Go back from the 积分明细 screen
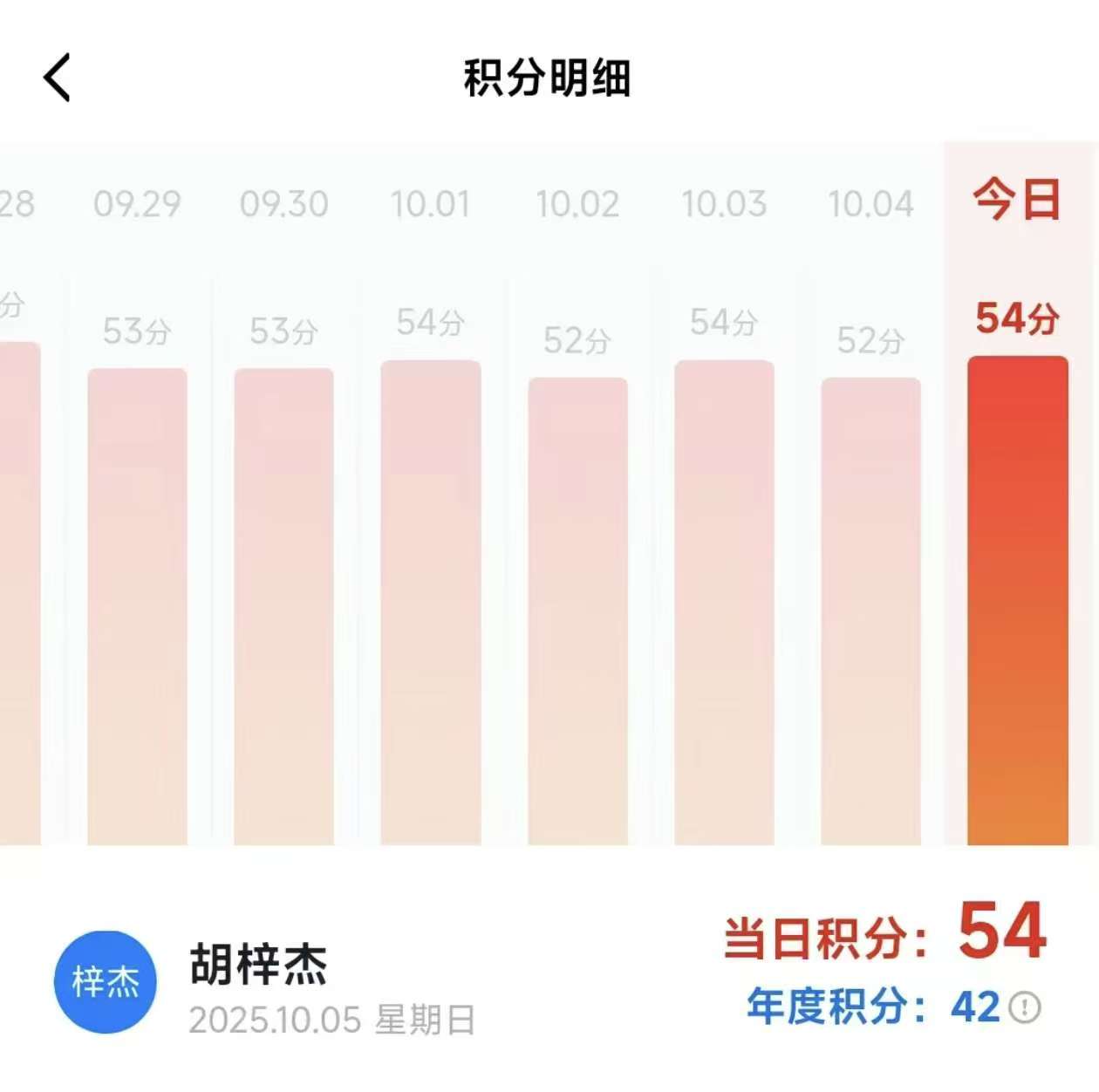Image resolution: width=1099 pixels, height=1092 pixels. click(58, 78)
